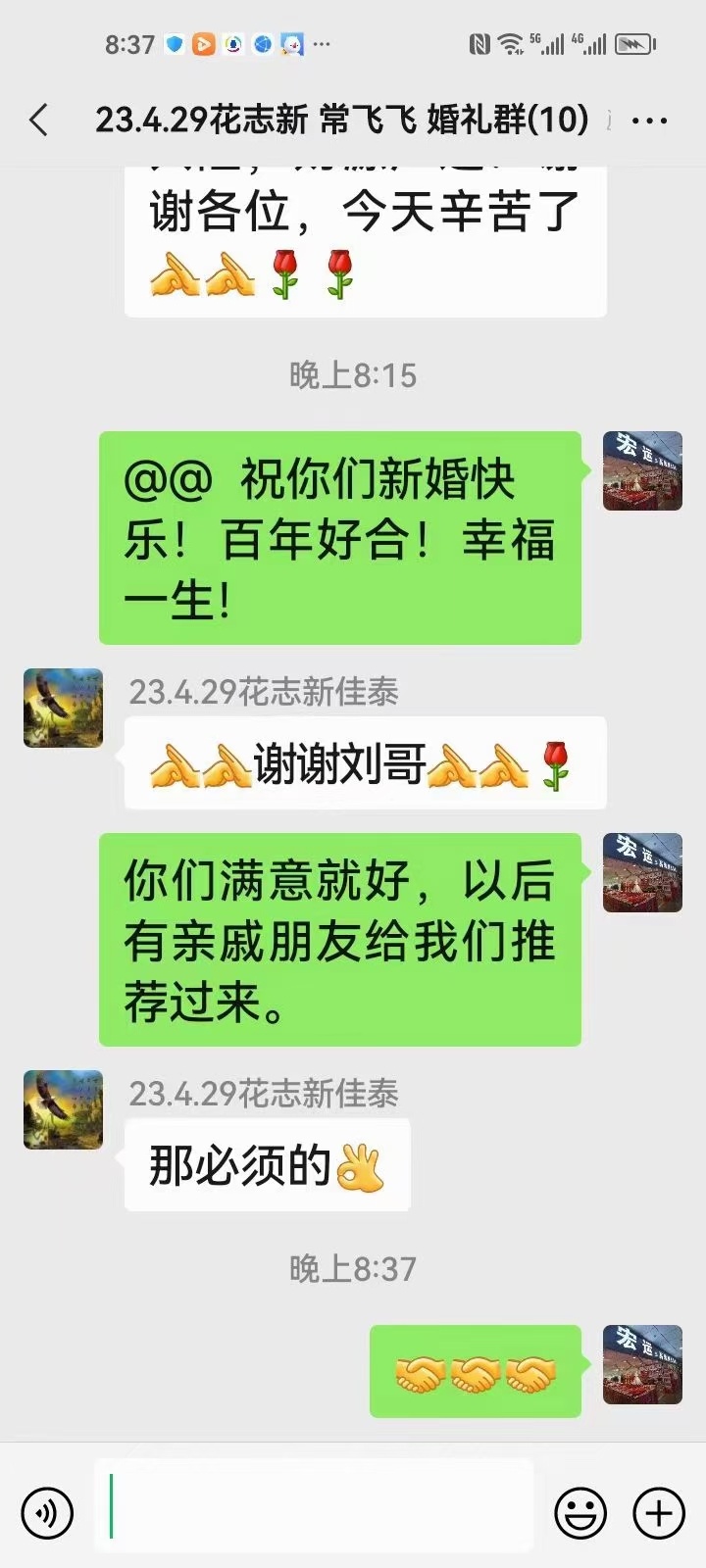Open my avatar beside 你们满意就好 message
Viewport: 706px width, 1568px height.
pos(642,872)
